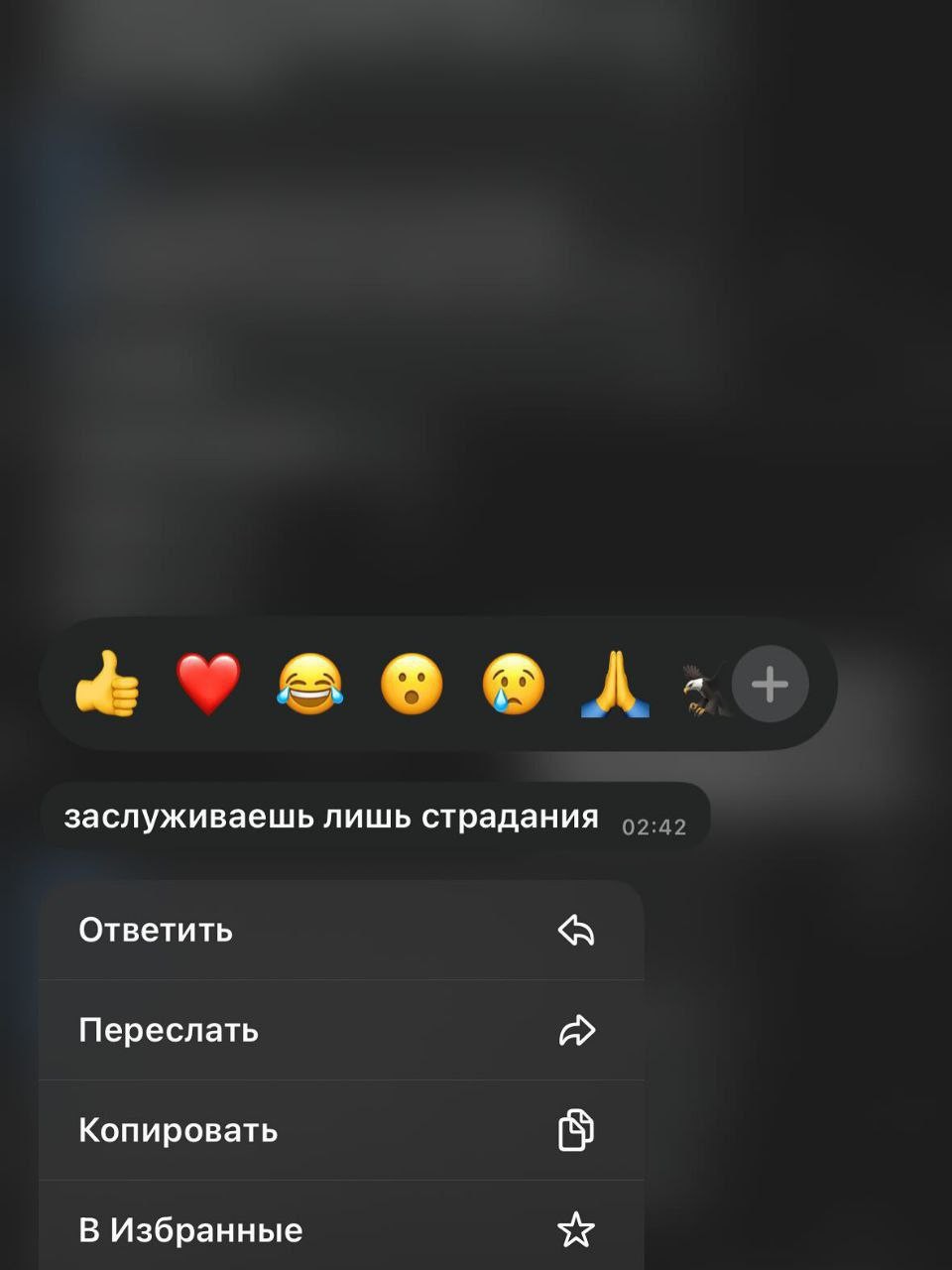Save message via В Избранные

tap(341, 1229)
